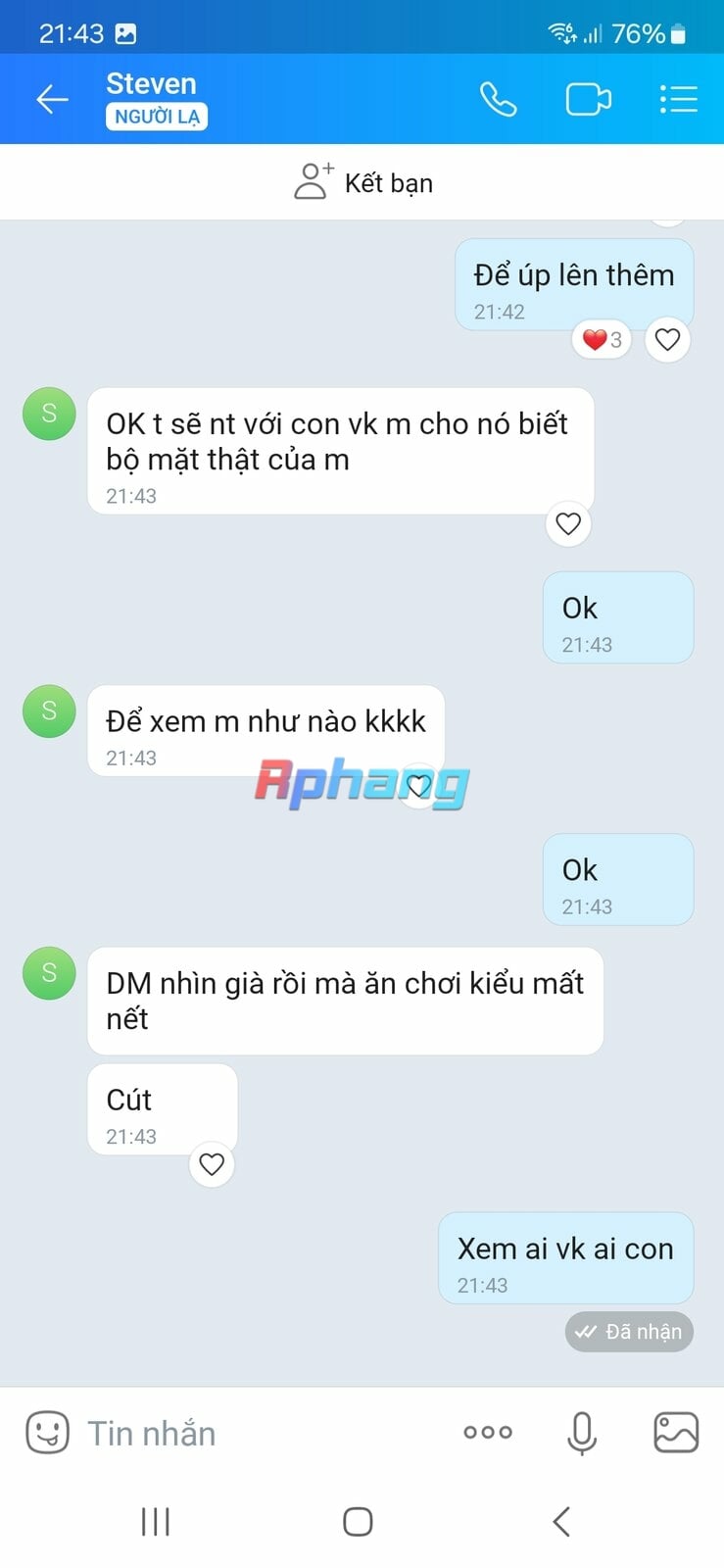Open Steven's avatar next to "Để xem m"
This screenshot has width=724, height=1568.
pos(49,711)
